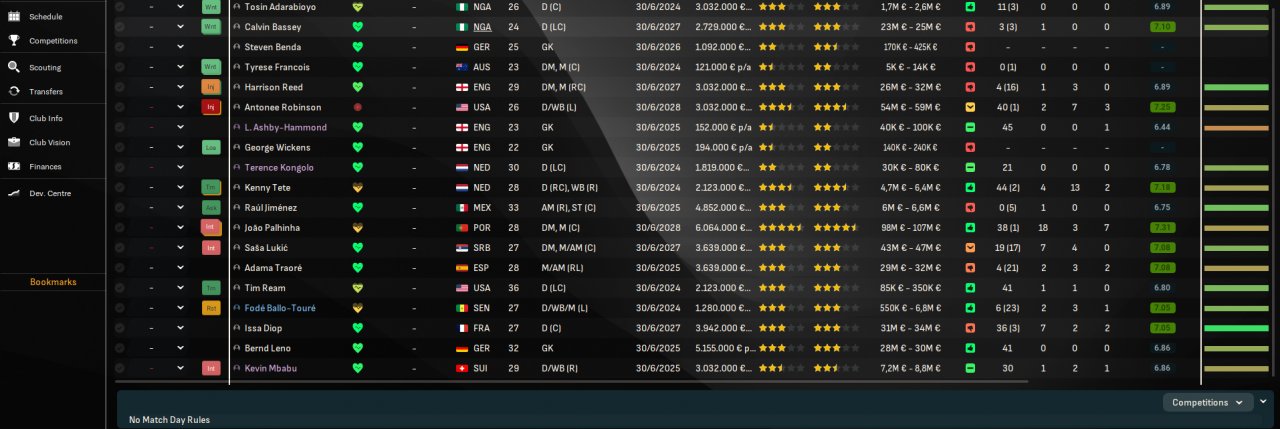Tick the checkbox beside Issa Diop

point(120,328)
